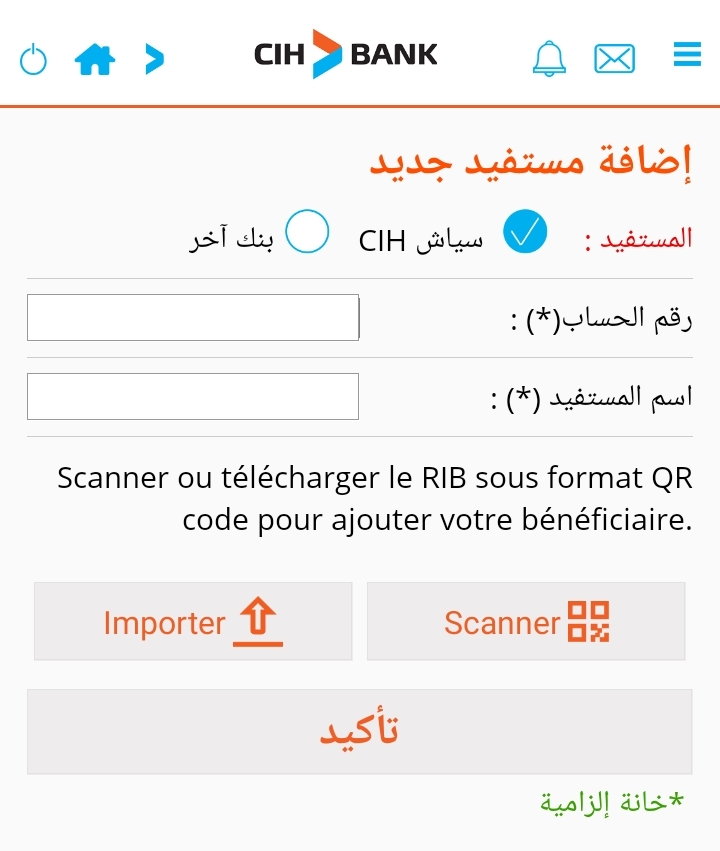Focus the رقم الحساب input field

click(x=193, y=318)
